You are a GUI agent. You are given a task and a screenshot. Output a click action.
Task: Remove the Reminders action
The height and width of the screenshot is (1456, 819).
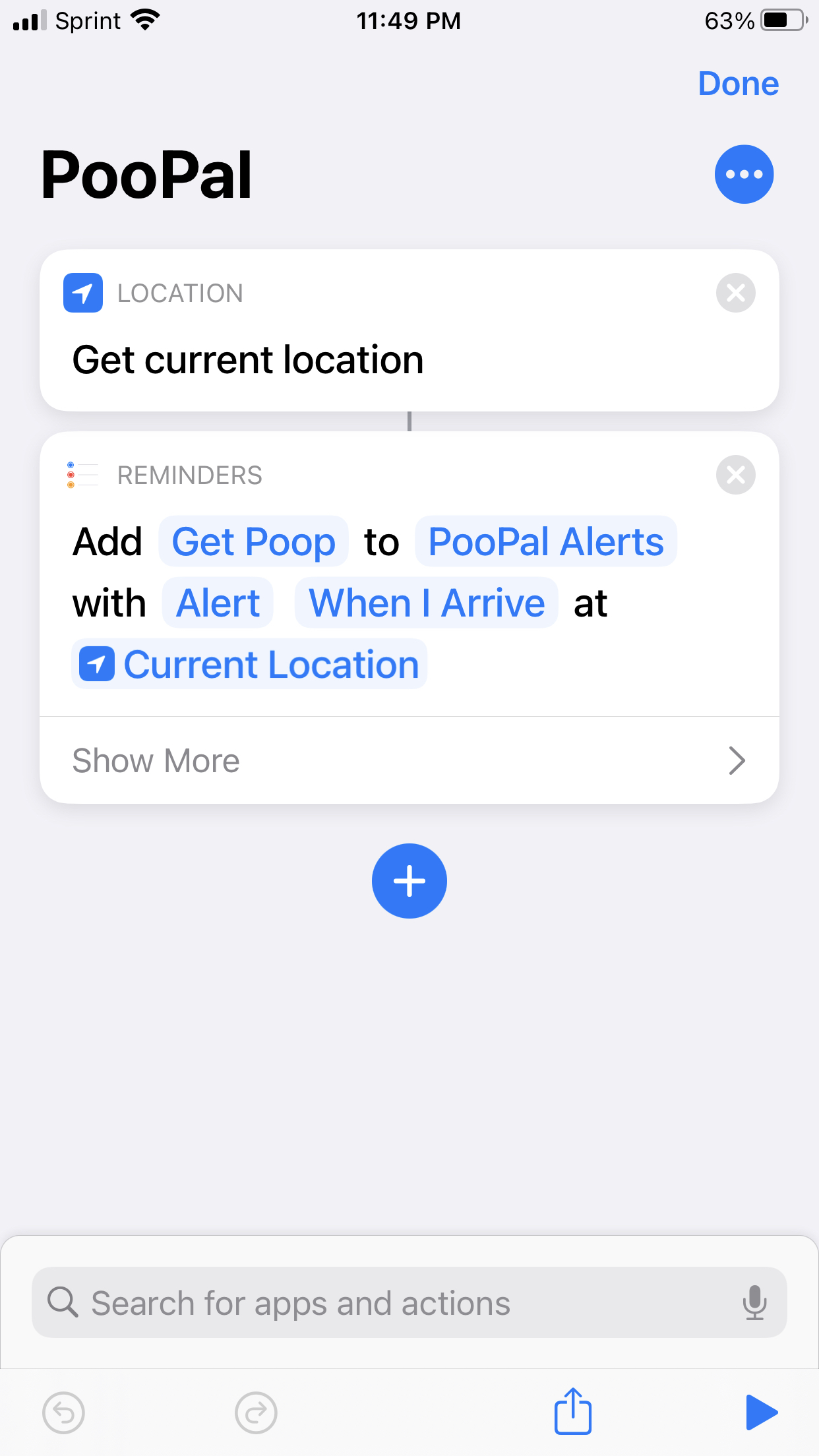[x=735, y=475]
